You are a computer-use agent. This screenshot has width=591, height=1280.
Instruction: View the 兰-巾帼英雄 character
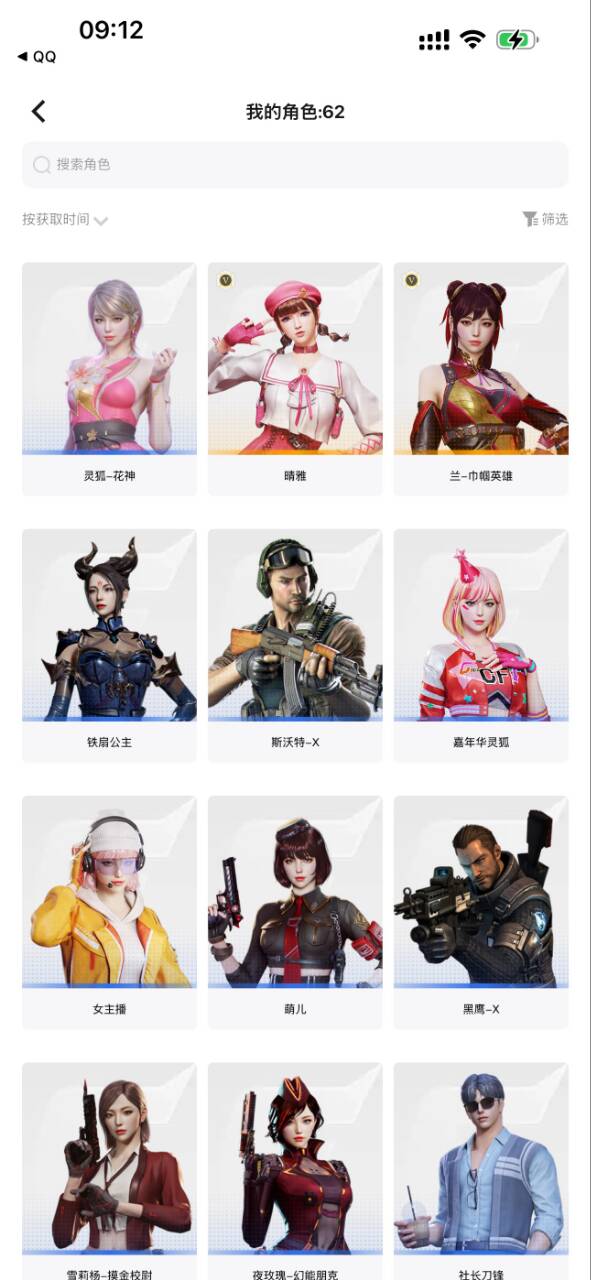pos(481,379)
